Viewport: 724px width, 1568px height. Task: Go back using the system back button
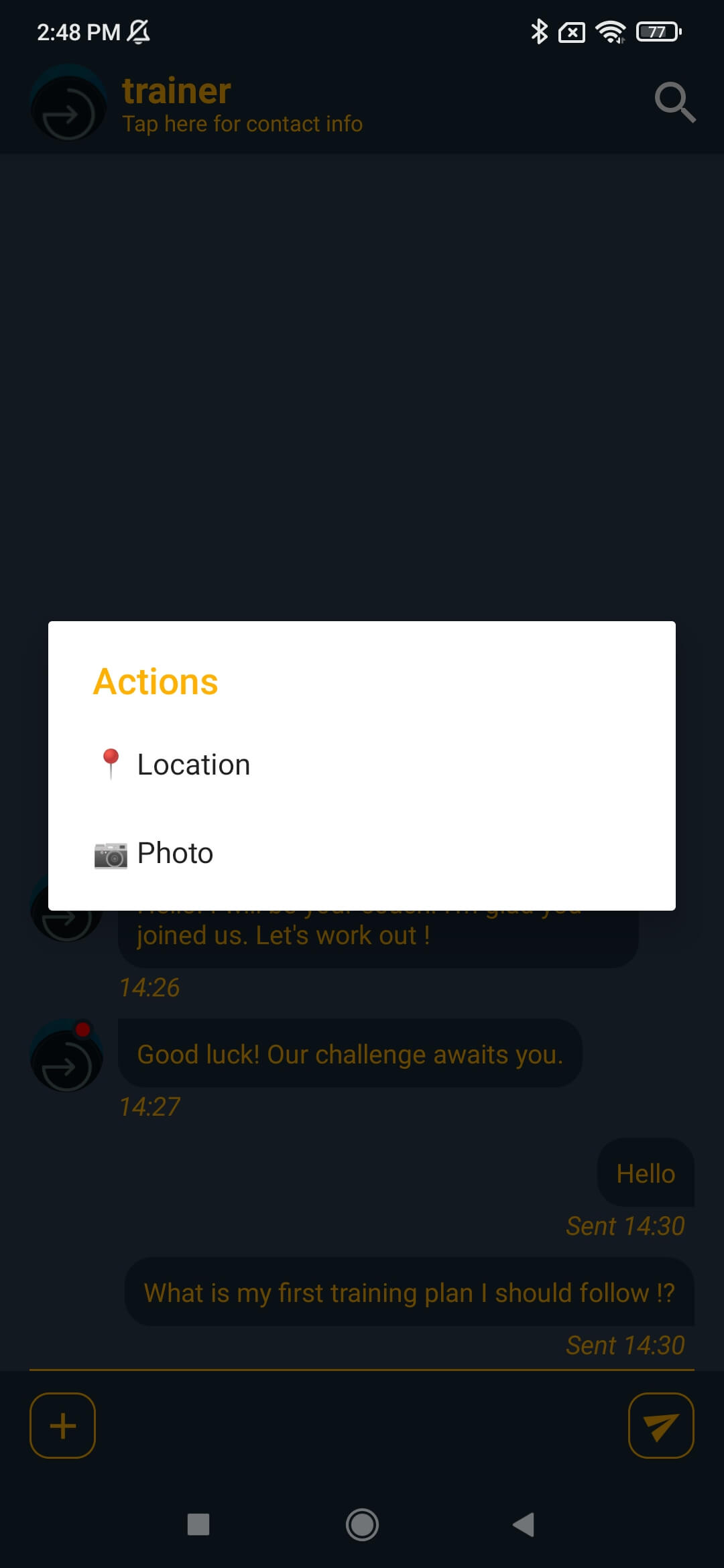tap(524, 1524)
